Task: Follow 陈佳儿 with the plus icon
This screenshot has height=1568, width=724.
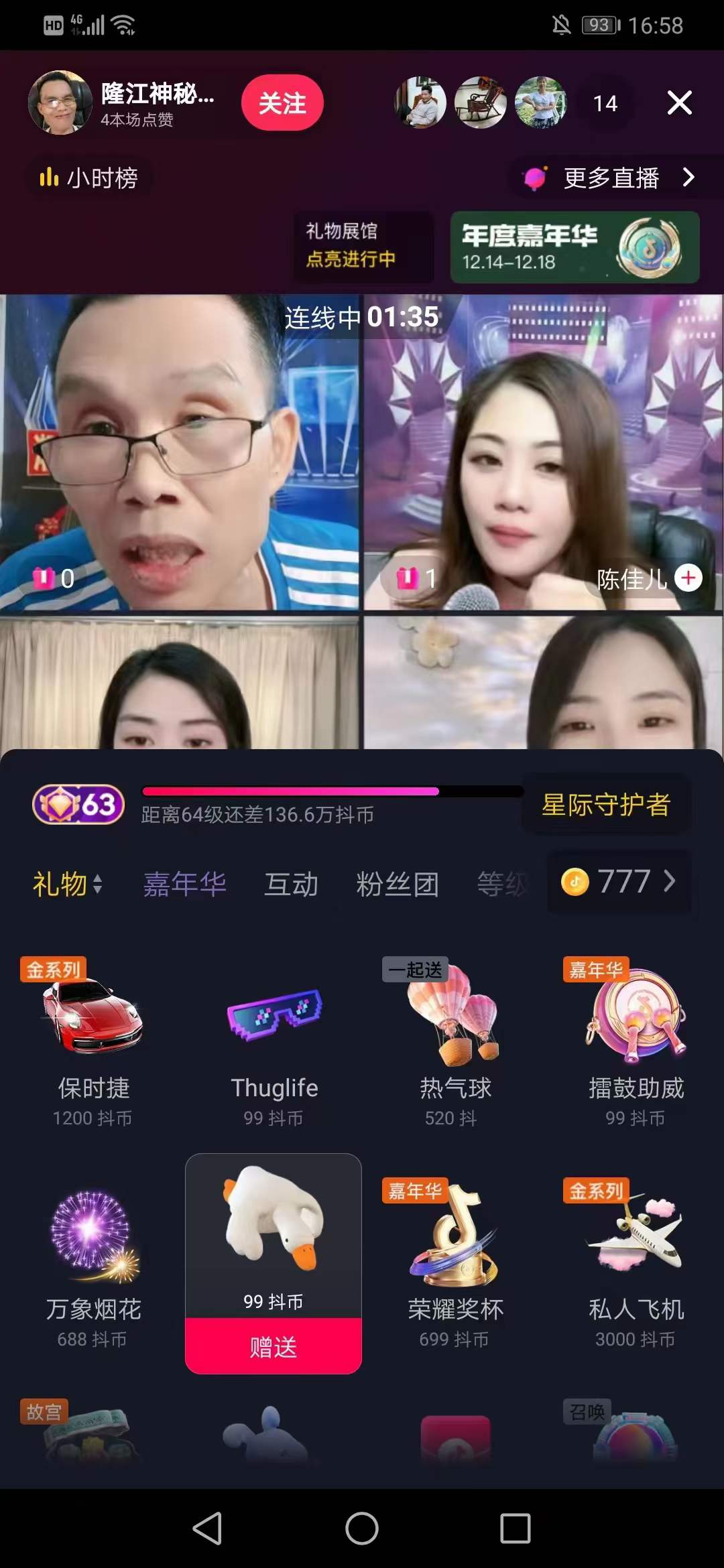Action: click(x=688, y=578)
